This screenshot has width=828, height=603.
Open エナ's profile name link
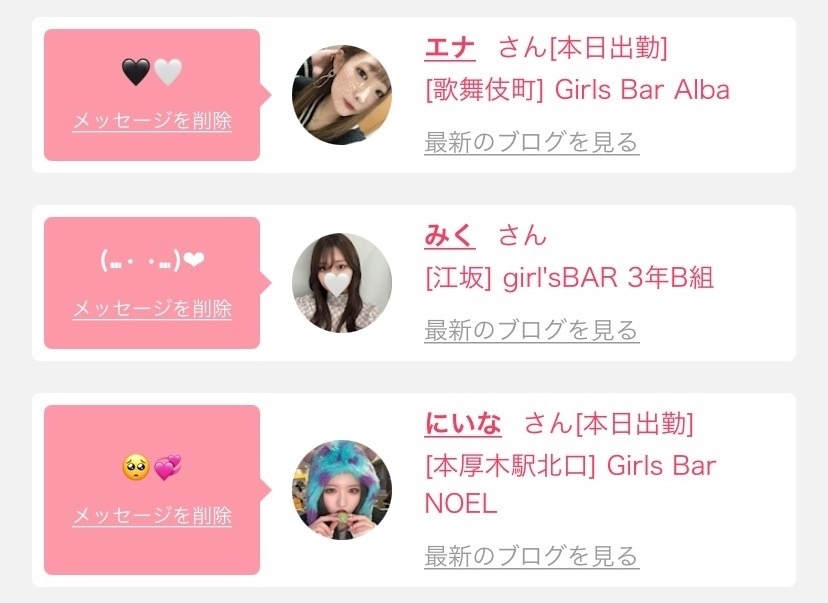(449, 47)
